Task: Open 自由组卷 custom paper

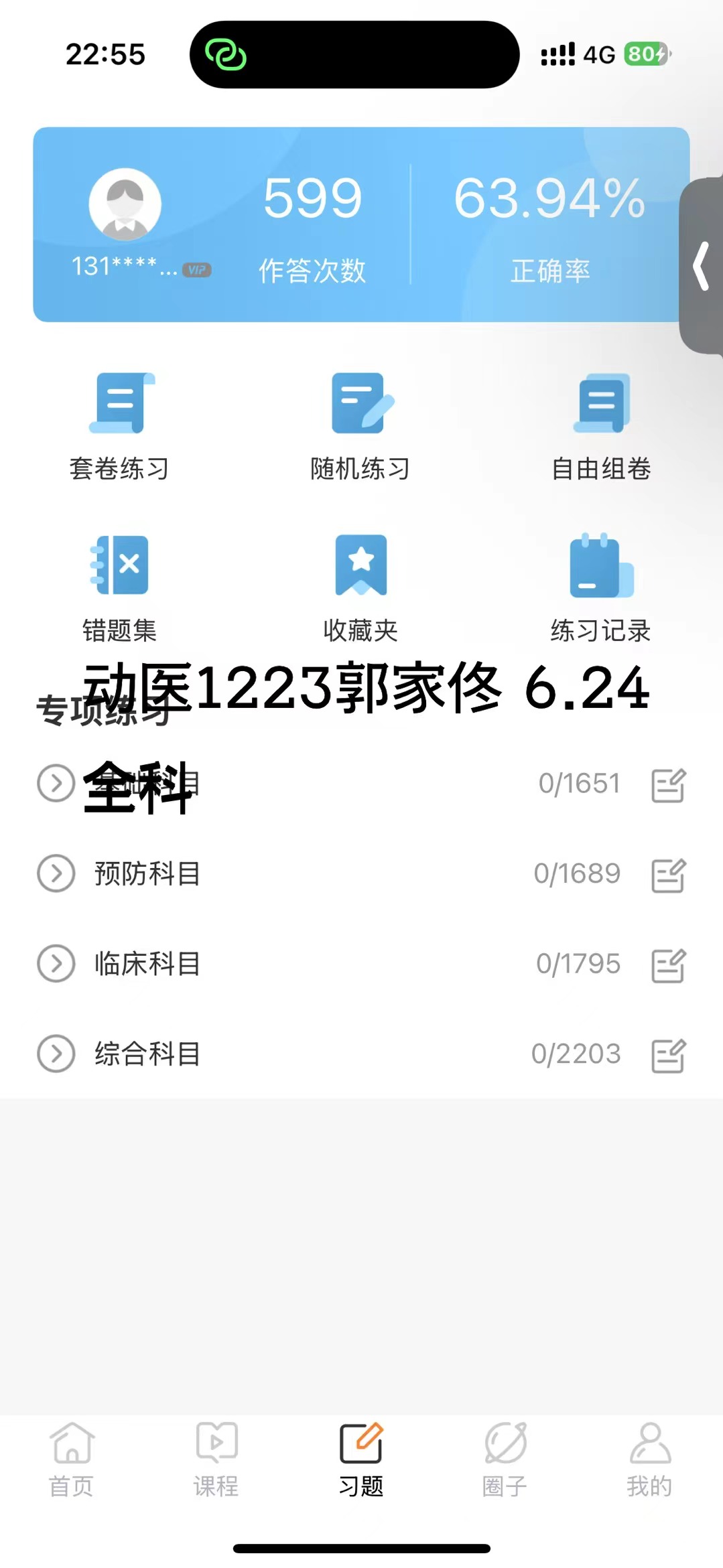Action: point(601,425)
